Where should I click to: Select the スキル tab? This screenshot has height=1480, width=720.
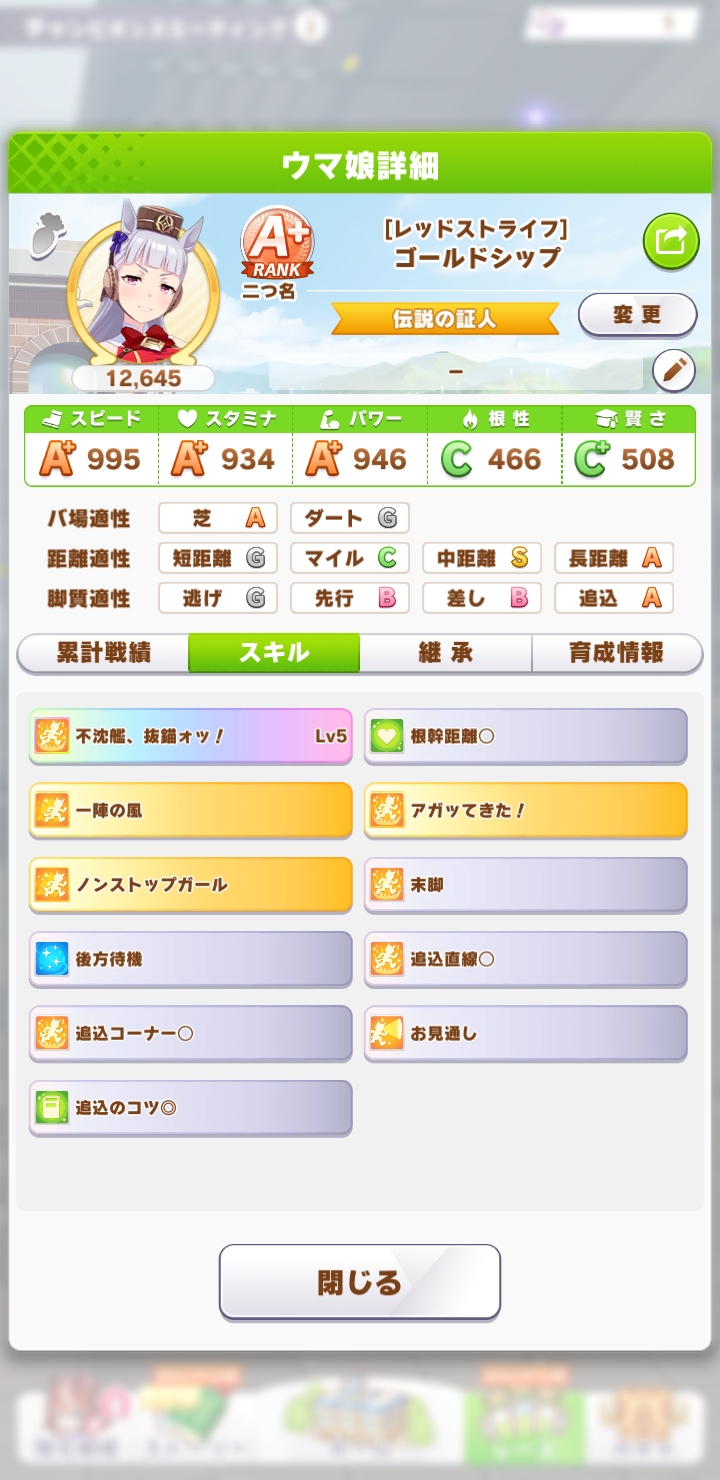[x=274, y=653]
